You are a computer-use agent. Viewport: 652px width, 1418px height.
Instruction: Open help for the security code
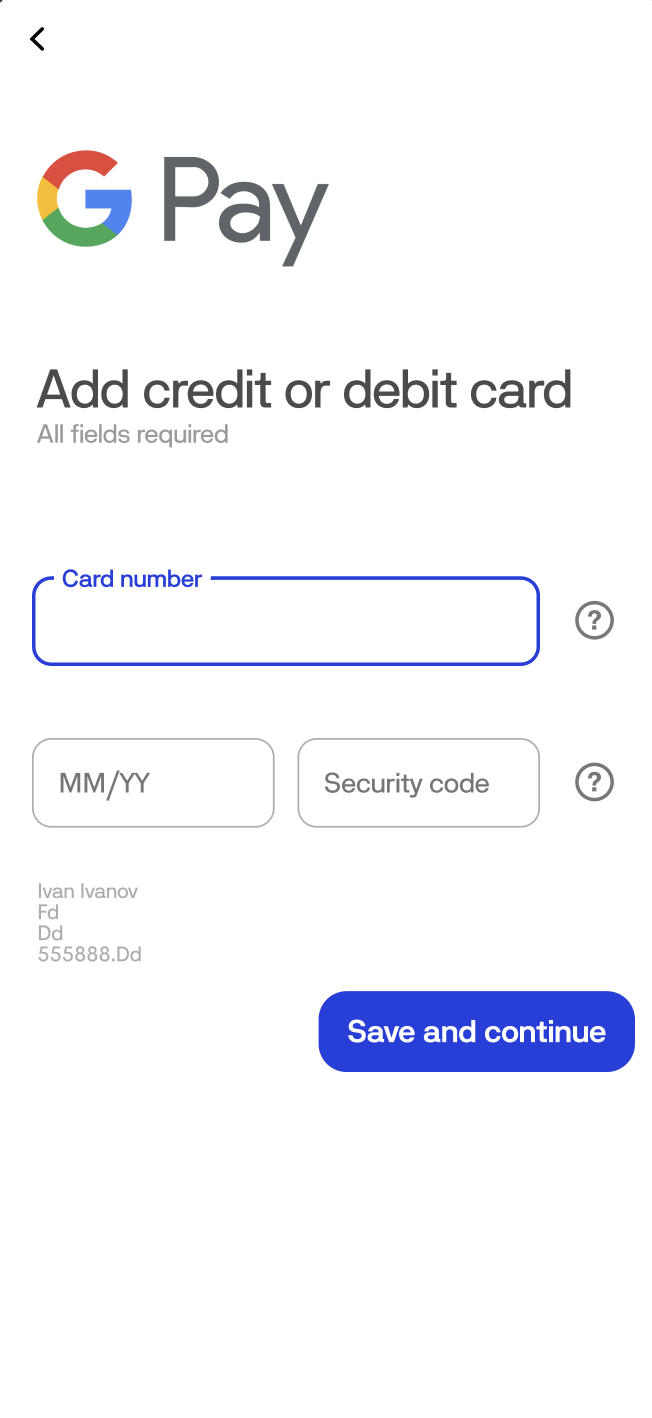(x=594, y=782)
